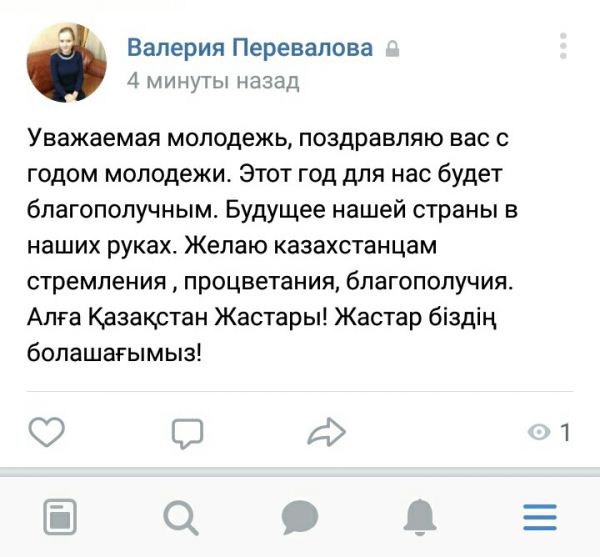Go to the news feed tab
The width and height of the screenshot is (600, 557).
(60, 517)
